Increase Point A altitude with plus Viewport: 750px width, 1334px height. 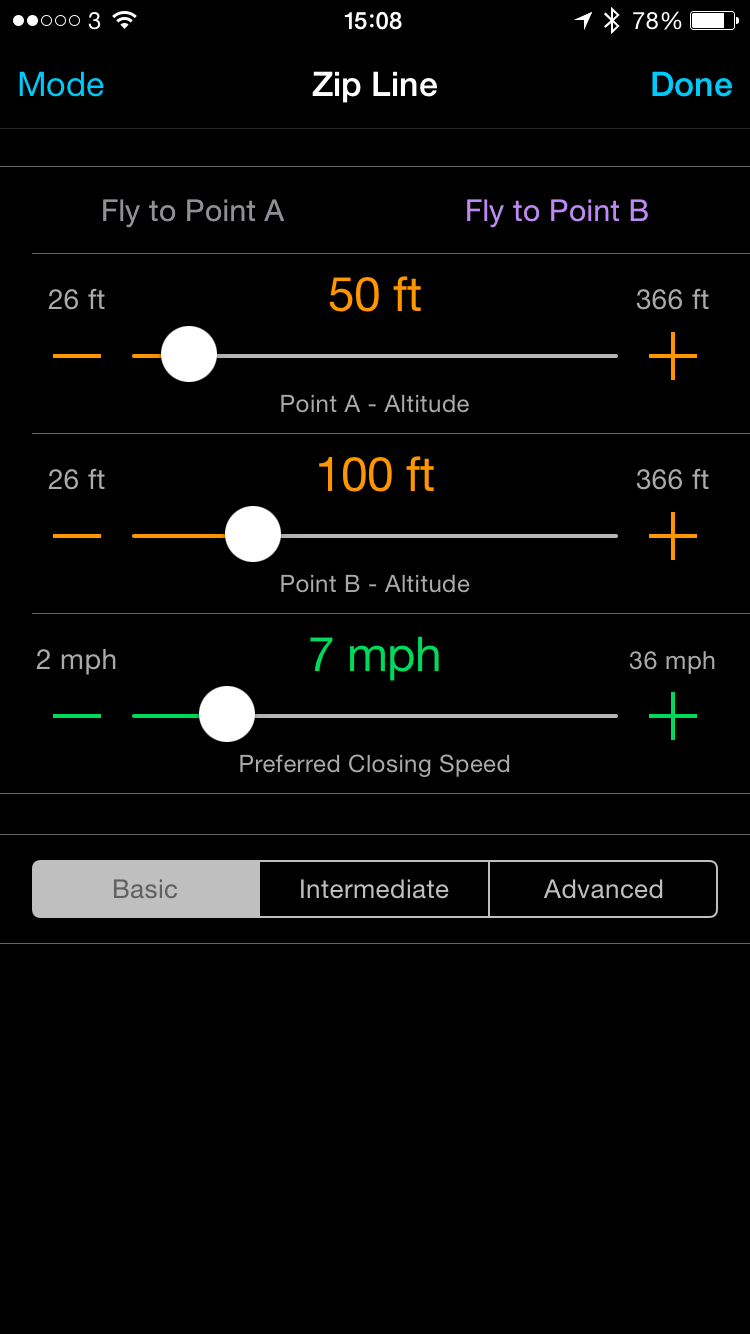tap(673, 356)
